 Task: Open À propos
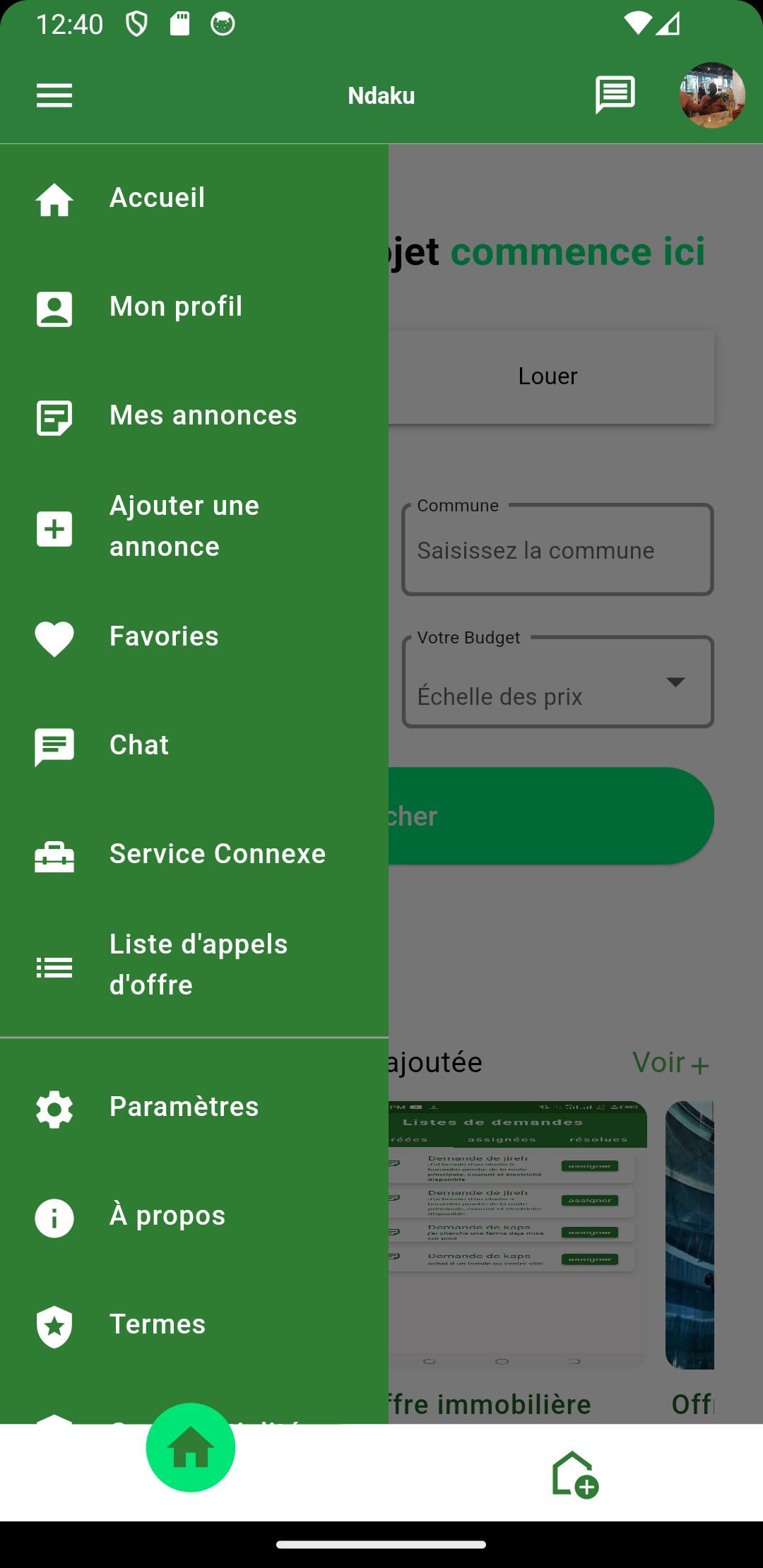pyautogui.click(x=167, y=1216)
